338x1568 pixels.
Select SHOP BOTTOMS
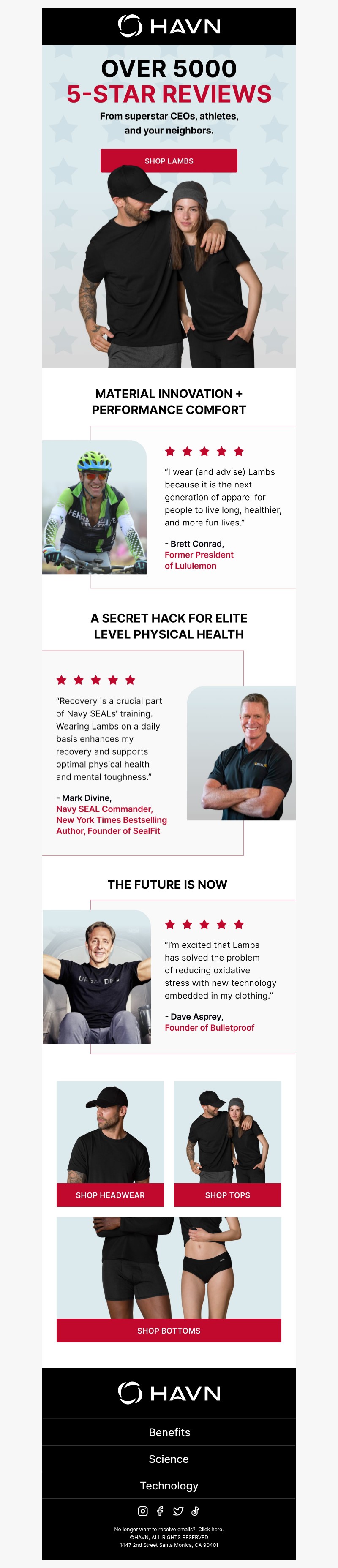pyautogui.click(x=169, y=1331)
